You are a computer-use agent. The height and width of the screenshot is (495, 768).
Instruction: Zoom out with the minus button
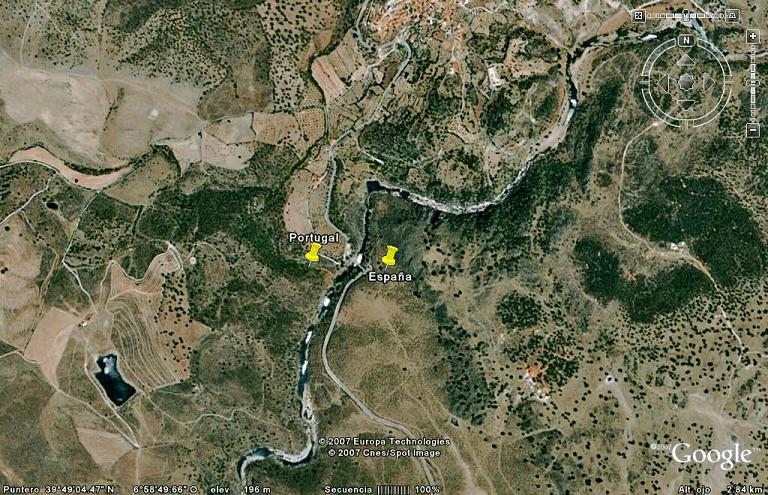click(x=753, y=130)
